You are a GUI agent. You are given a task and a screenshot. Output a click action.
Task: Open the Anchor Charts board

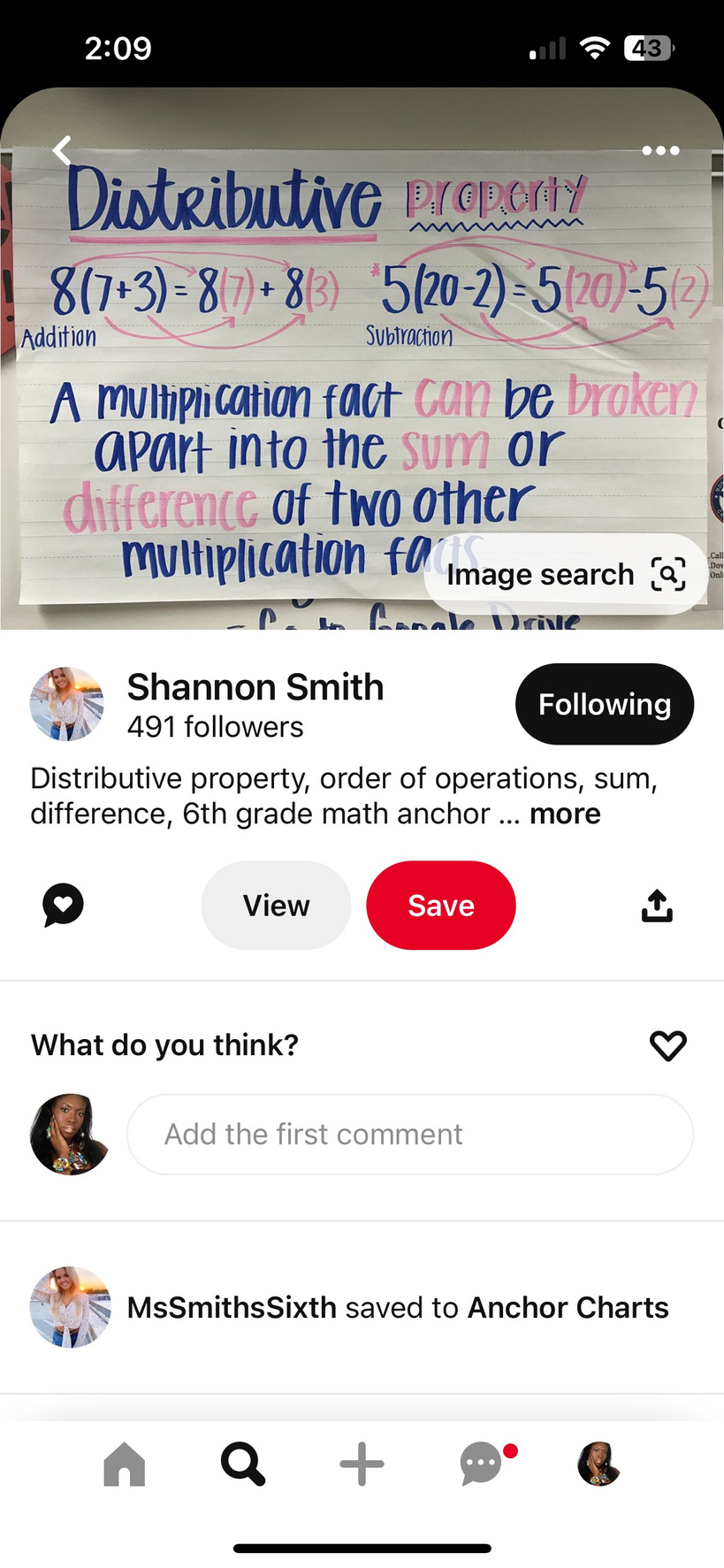tap(568, 1307)
